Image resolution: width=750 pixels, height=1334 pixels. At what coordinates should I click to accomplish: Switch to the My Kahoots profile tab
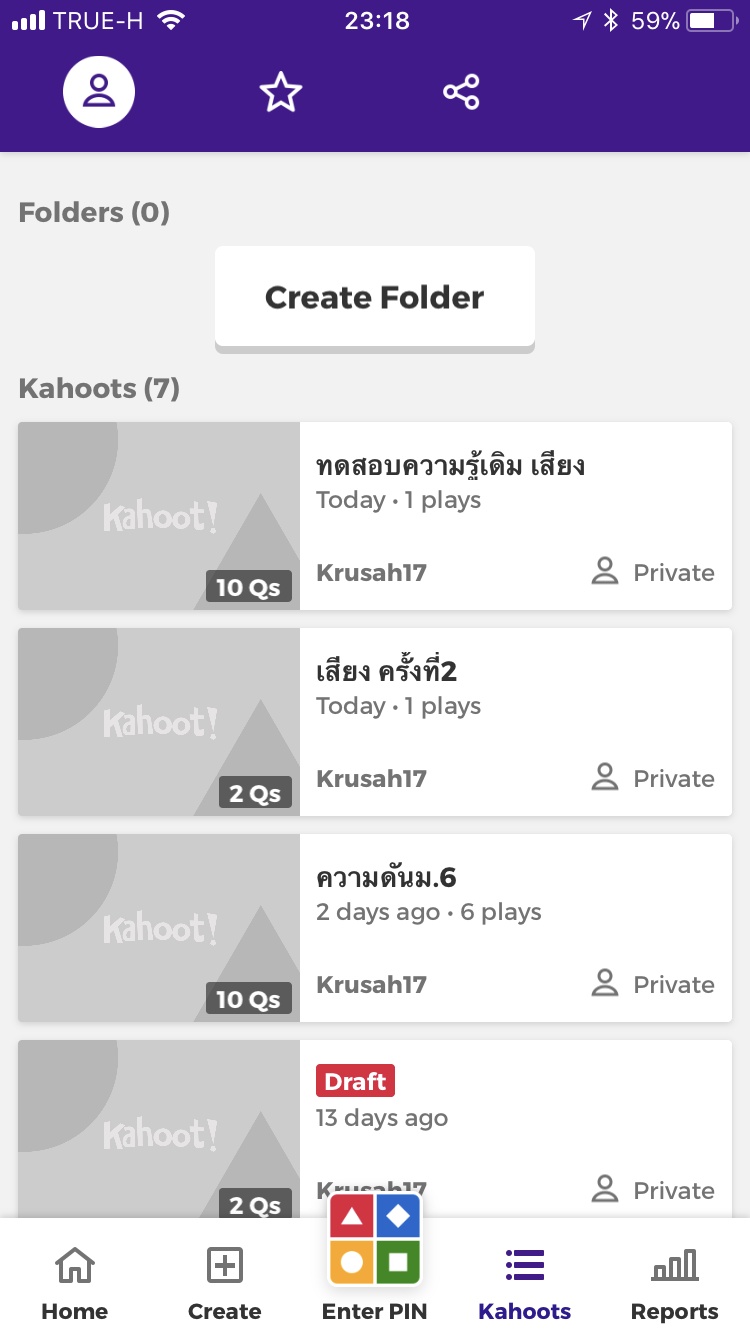(99, 93)
